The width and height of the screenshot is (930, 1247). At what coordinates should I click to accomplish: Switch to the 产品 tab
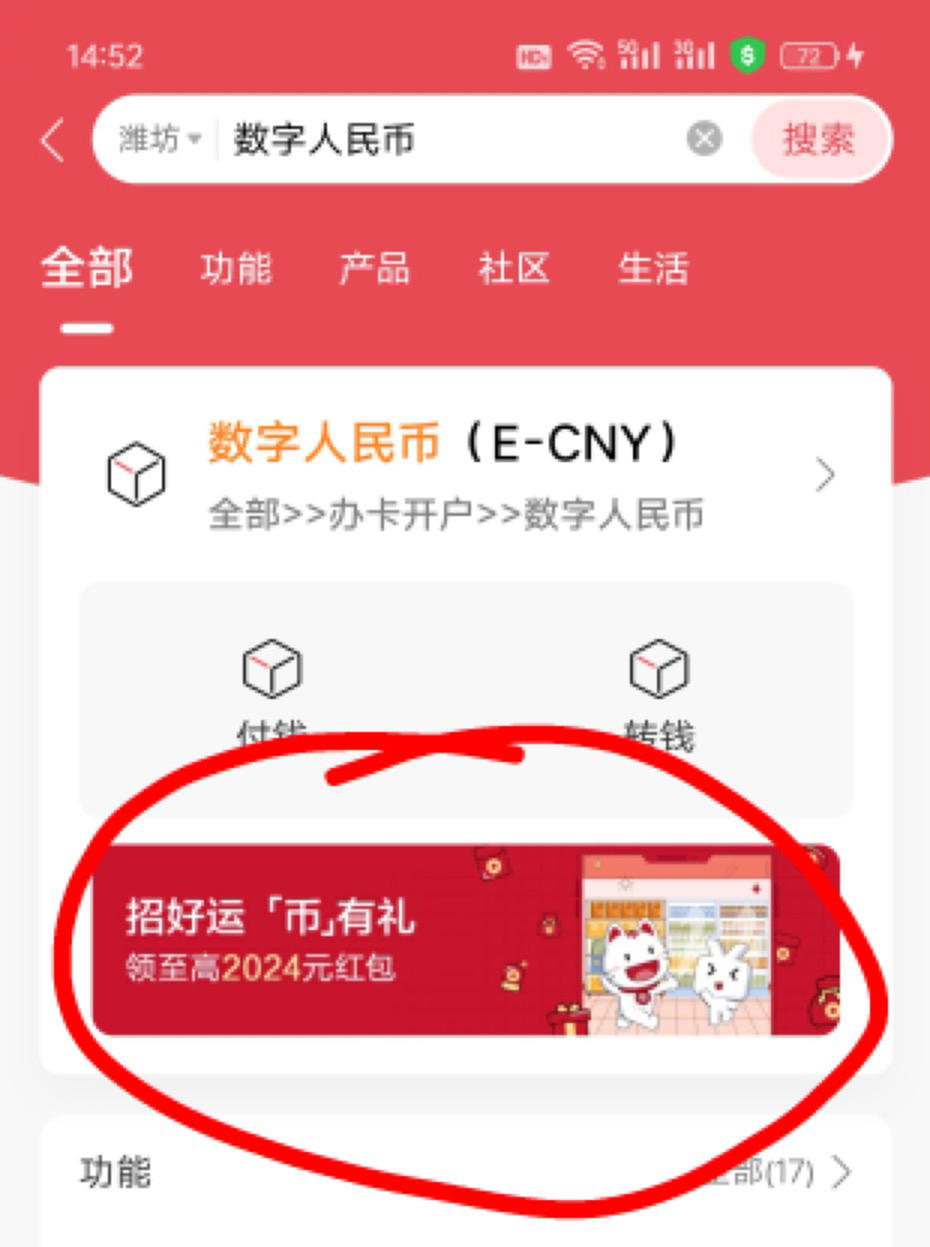pos(374,269)
